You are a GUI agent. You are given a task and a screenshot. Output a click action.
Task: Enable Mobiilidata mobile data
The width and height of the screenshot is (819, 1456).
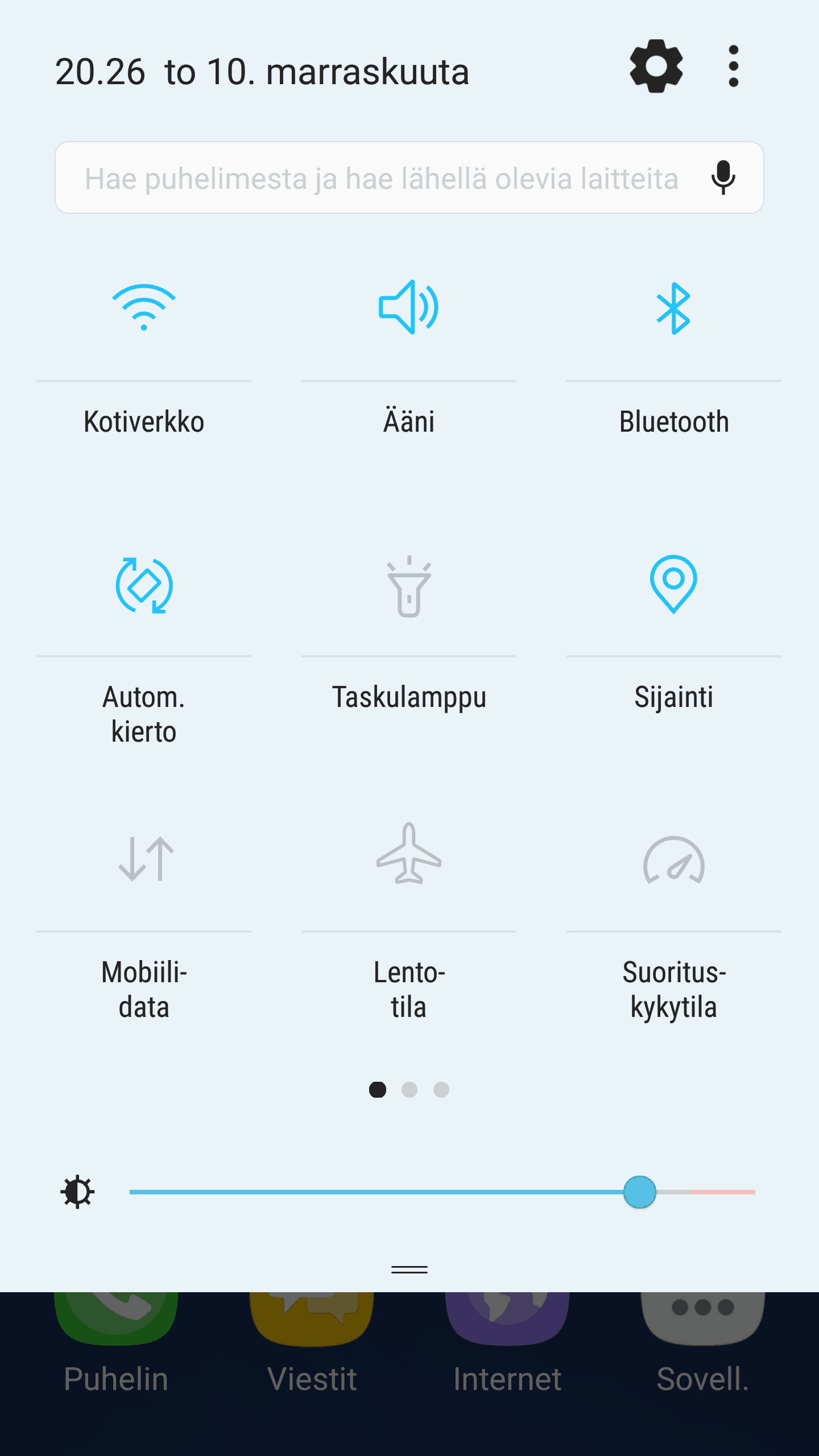[x=144, y=859]
